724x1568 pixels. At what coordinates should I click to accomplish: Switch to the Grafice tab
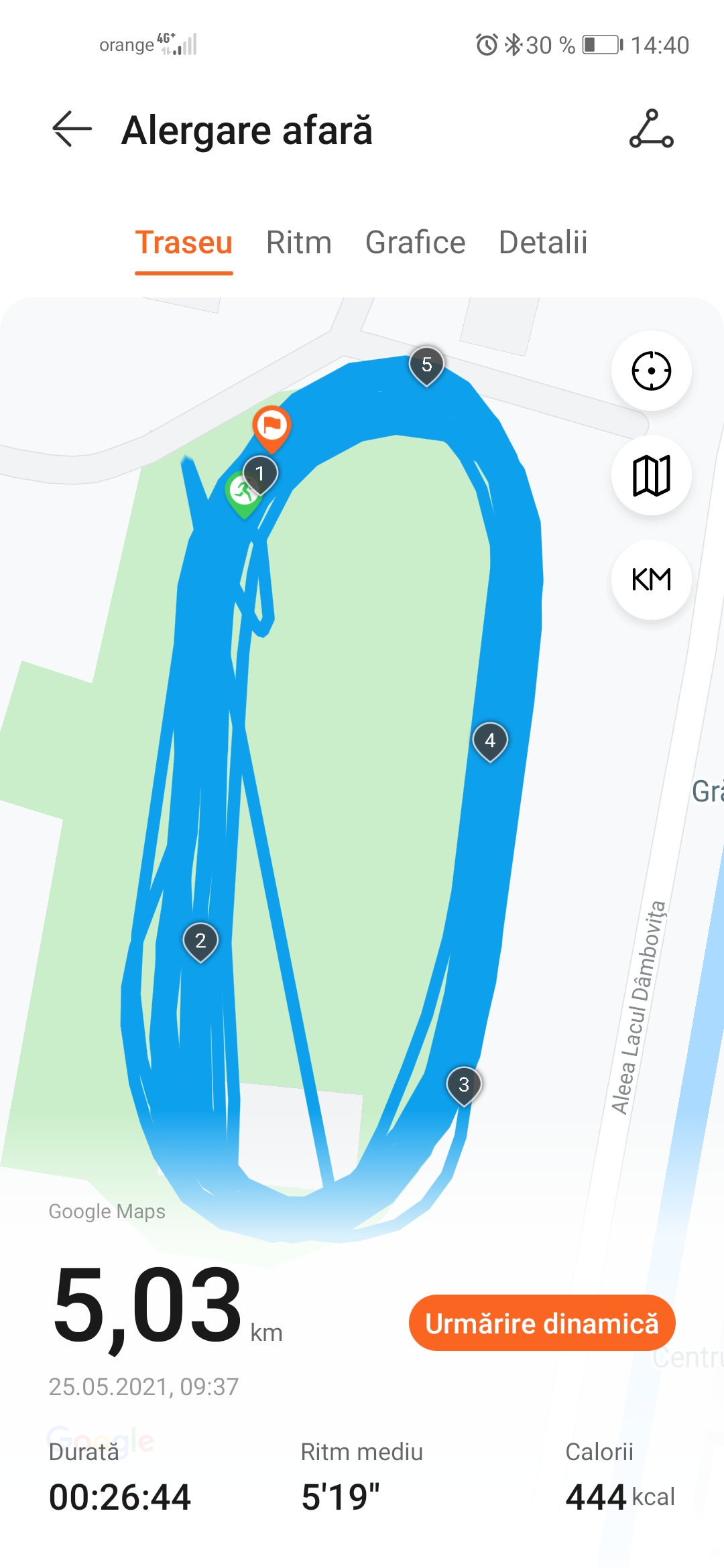click(x=415, y=243)
